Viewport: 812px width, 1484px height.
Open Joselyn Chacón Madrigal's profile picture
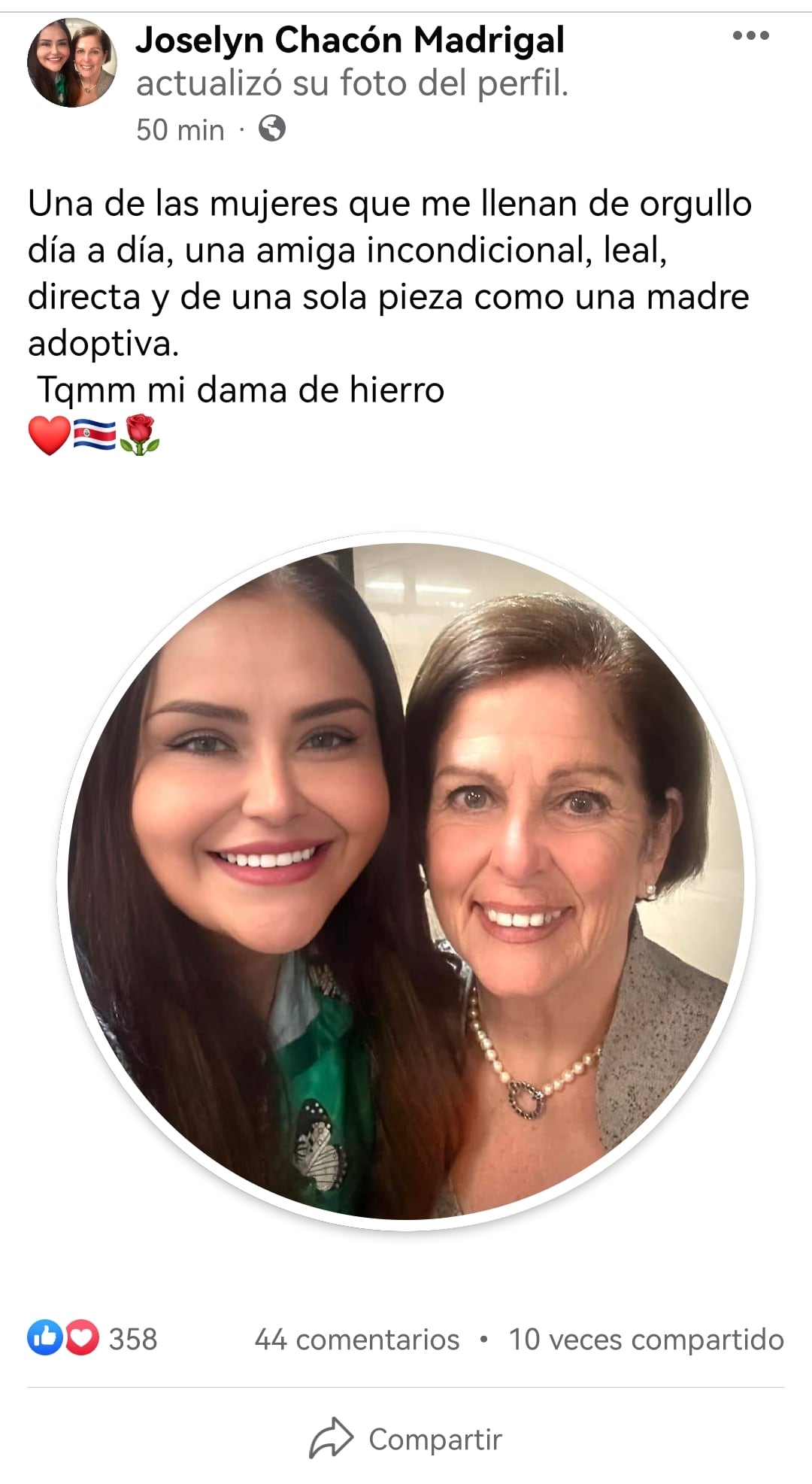72,63
